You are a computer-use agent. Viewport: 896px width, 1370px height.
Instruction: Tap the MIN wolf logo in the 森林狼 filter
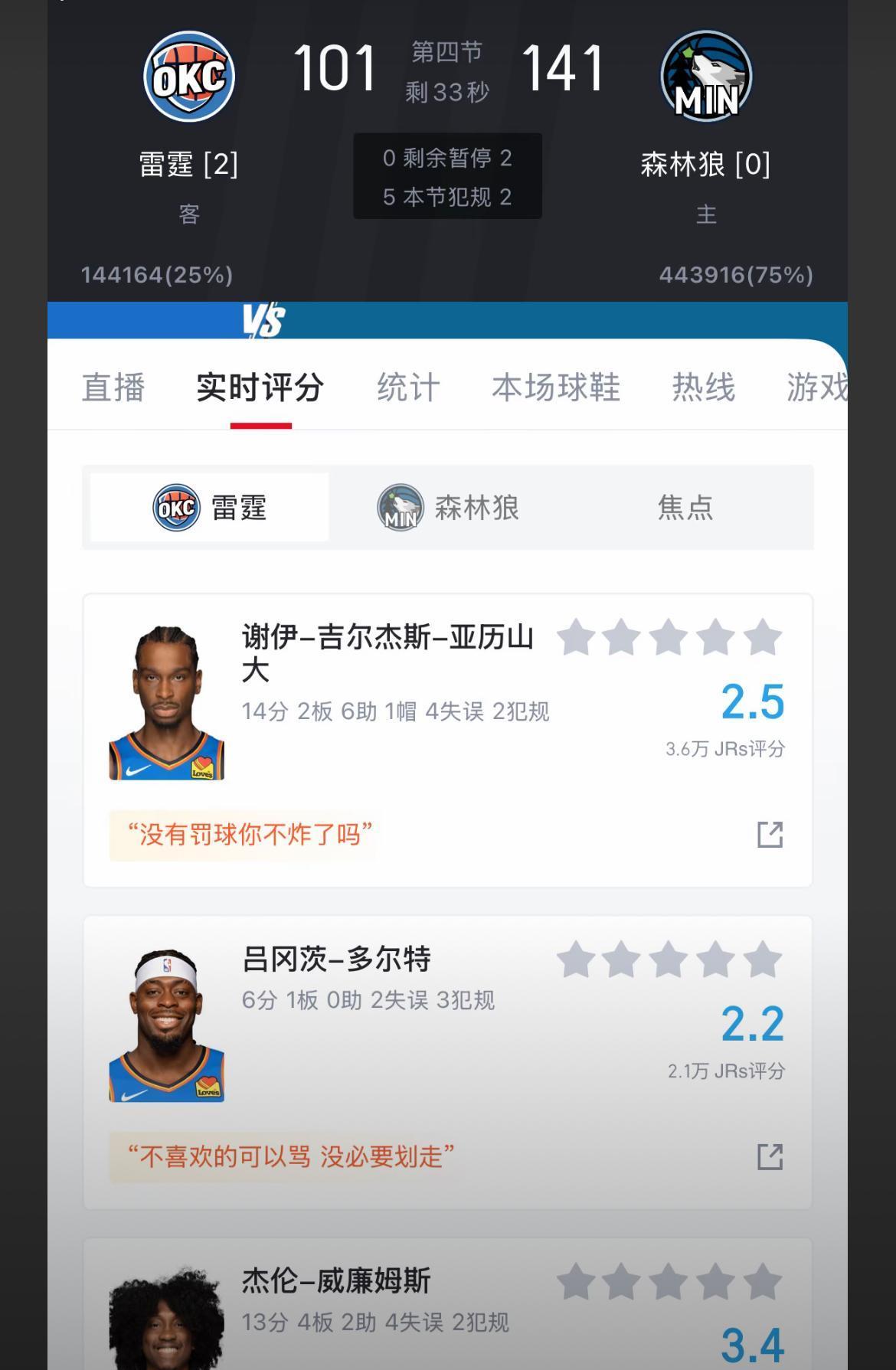(x=399, y=506)
